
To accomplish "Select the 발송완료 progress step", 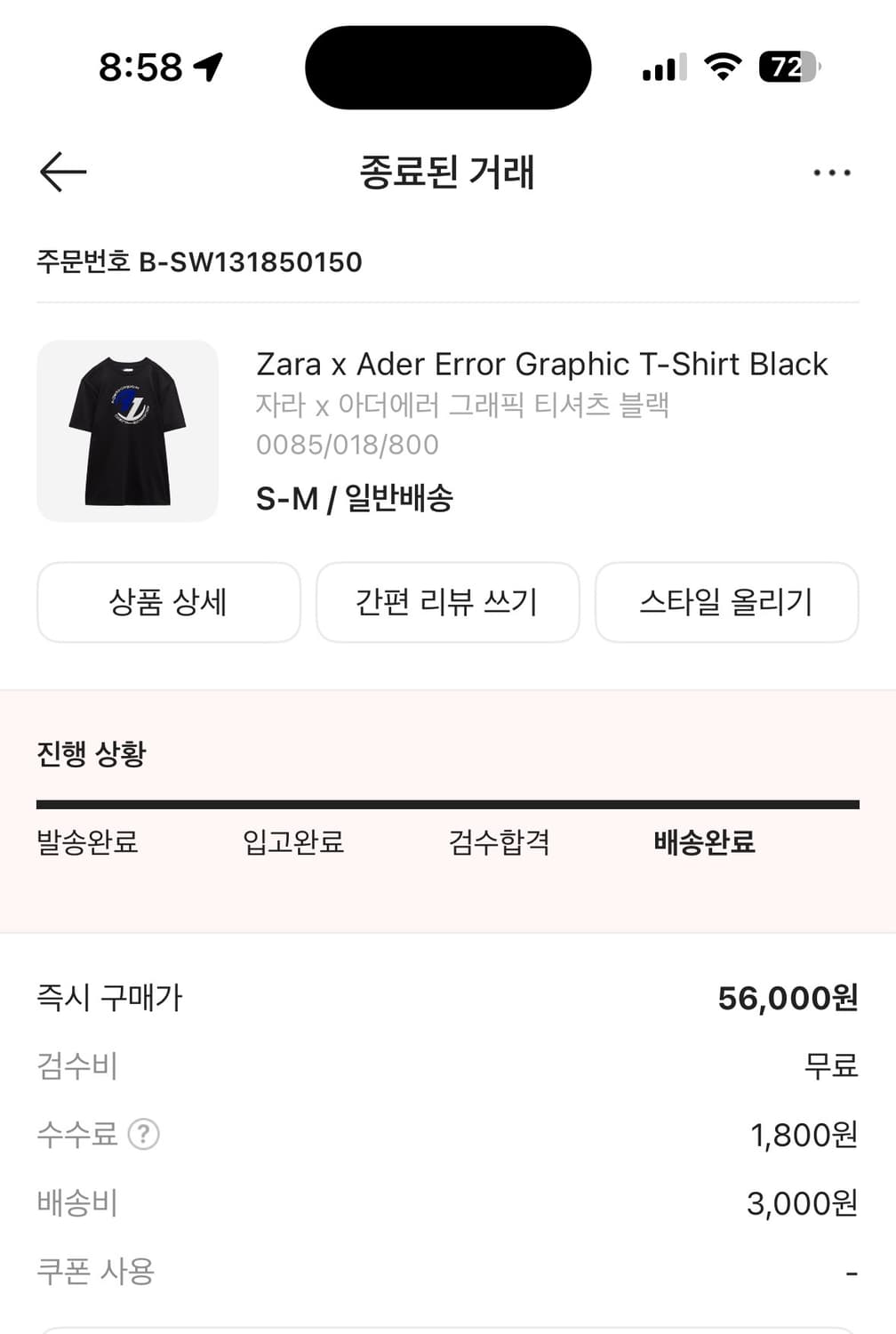I will tap(86, 843).
